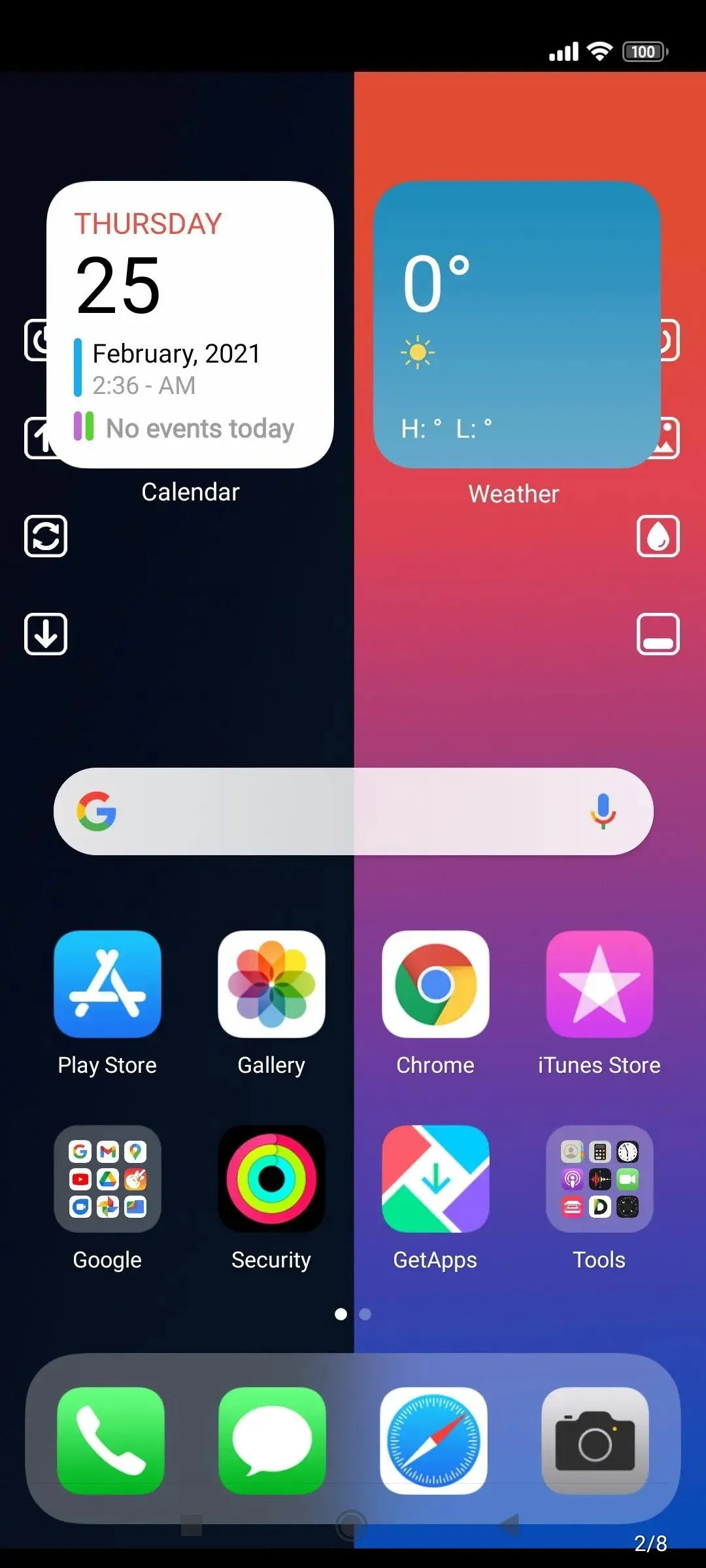The image size is (706, 1568).
Task: Open the Gallery app
Action: pos(271,984)
